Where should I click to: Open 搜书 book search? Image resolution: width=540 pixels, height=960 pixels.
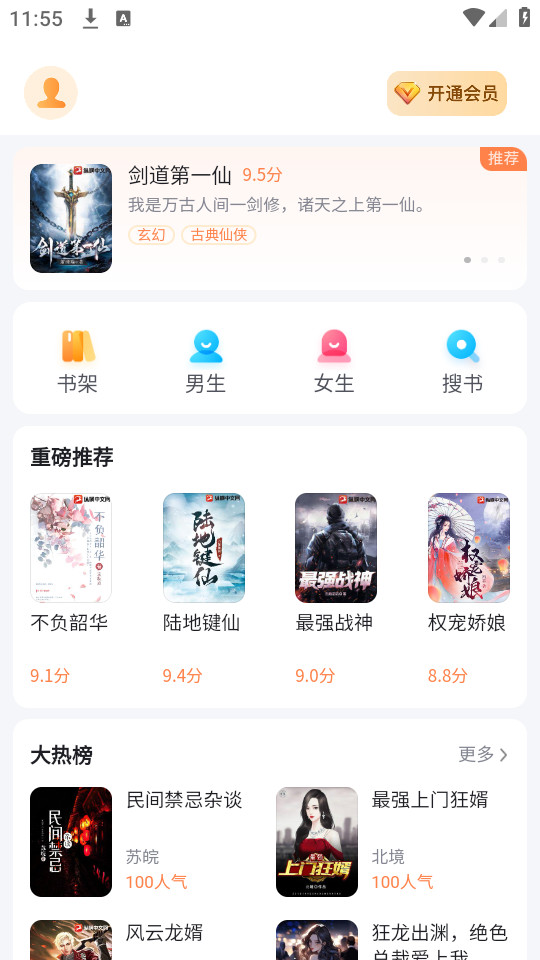463,361
